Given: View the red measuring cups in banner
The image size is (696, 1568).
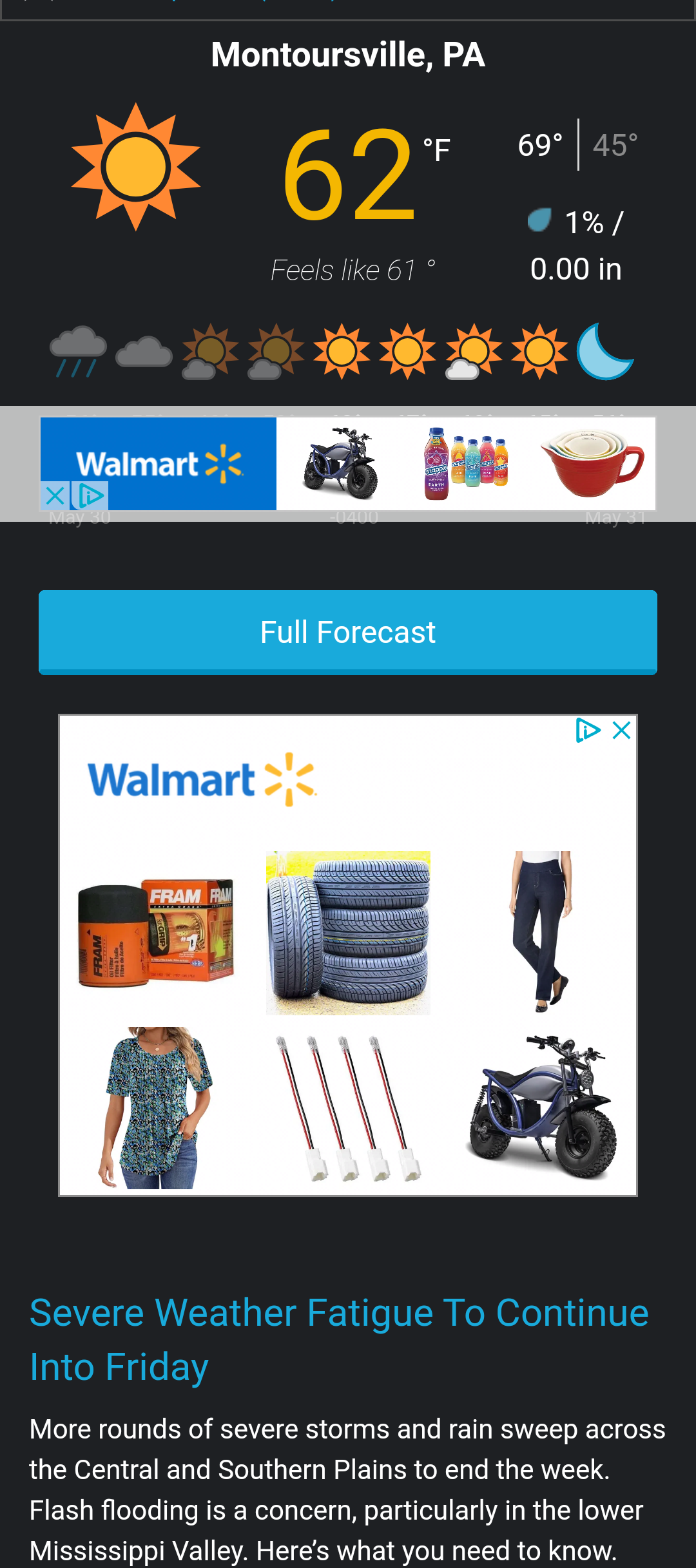Looking at the screenshot, I should pos(593,464).
